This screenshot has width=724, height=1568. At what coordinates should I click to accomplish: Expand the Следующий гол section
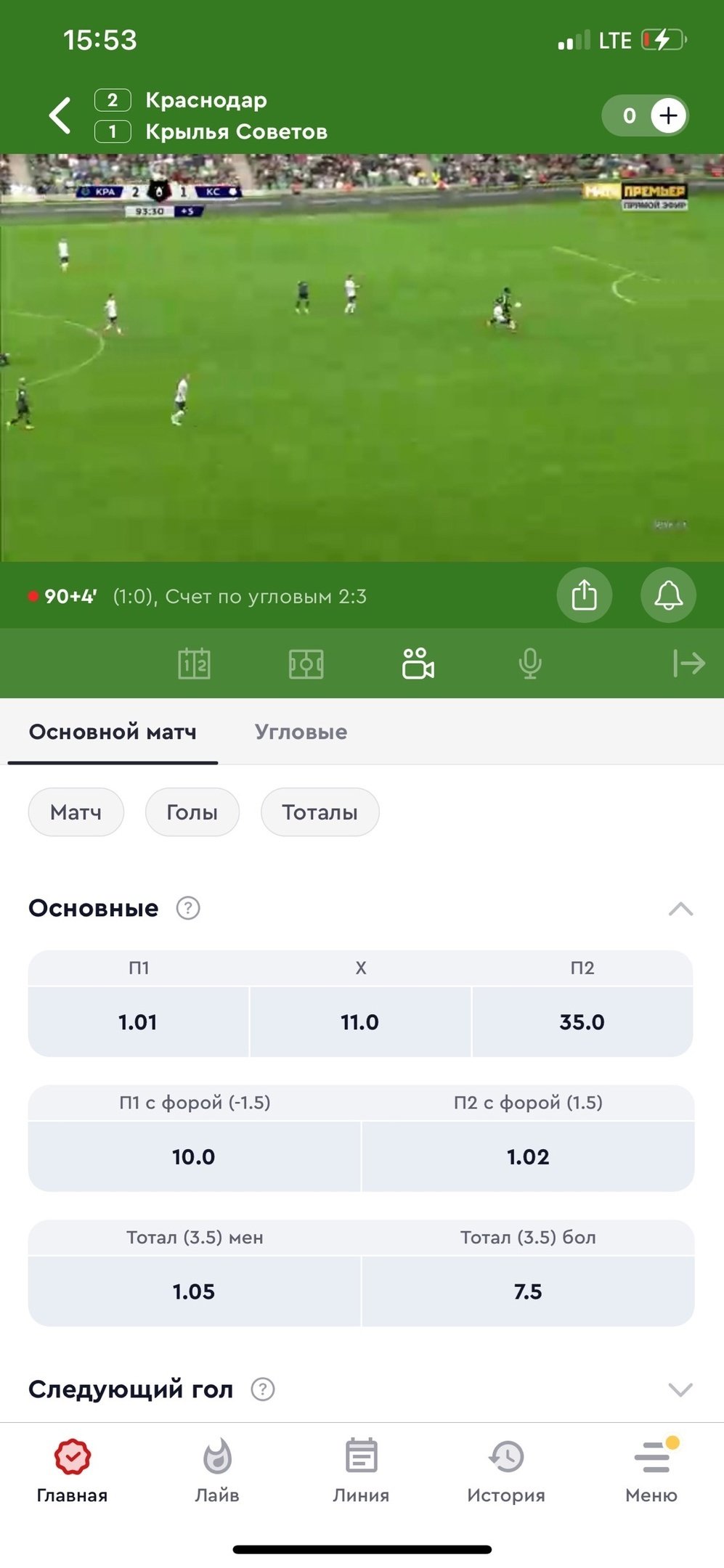pos(680,1389)
